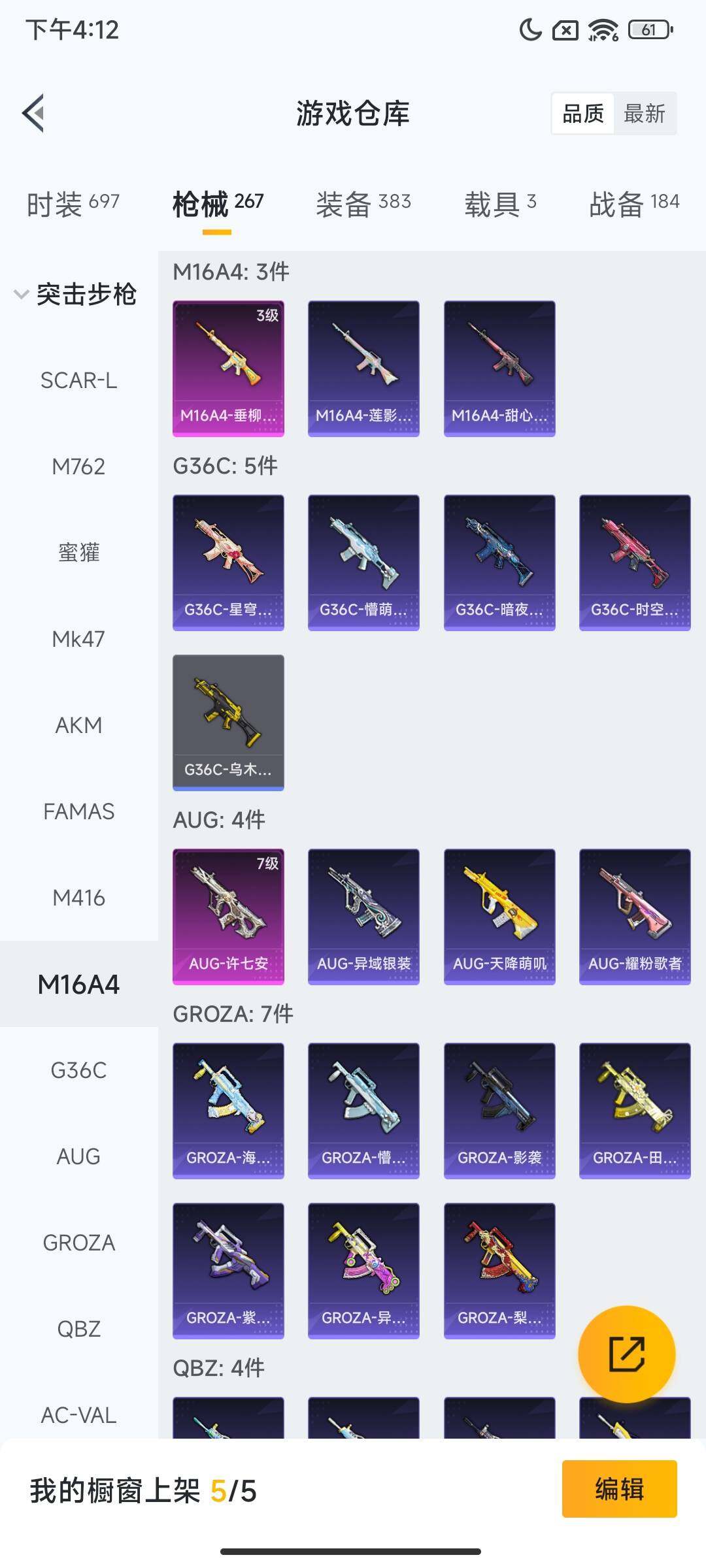This screenshot has width=706, height=1568.
Task: Switch to the 战备 tab
Action: (x=633, y=204)
